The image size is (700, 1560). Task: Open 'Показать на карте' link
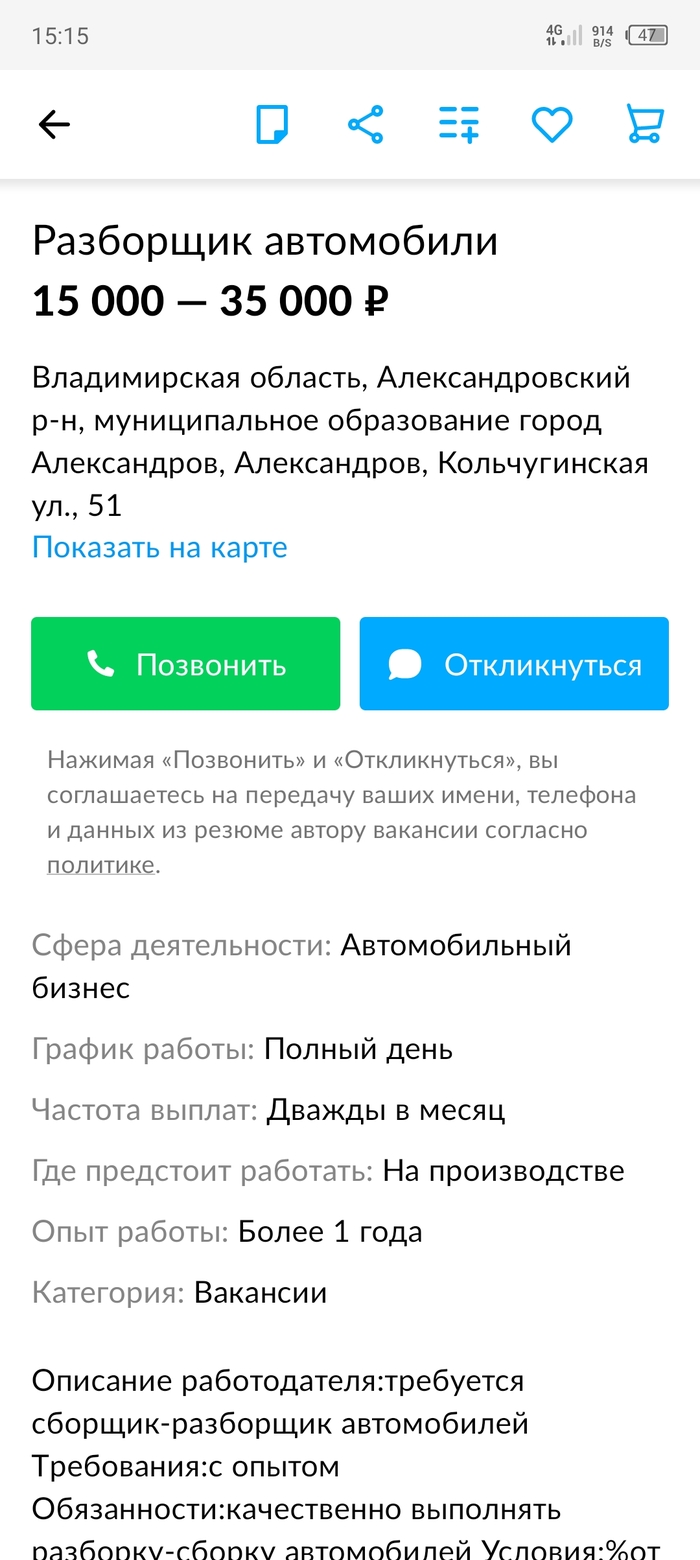pos(159,547)
